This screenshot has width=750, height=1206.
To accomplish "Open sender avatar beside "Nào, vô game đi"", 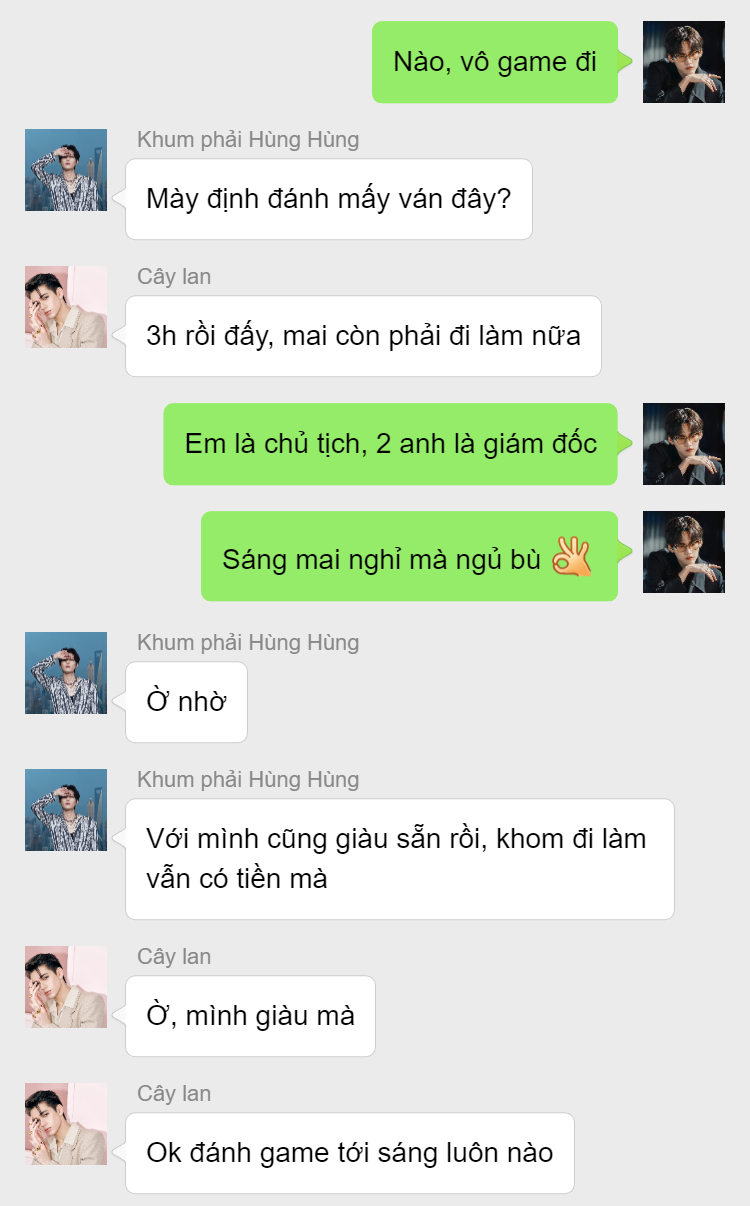I will click(684, 62).
